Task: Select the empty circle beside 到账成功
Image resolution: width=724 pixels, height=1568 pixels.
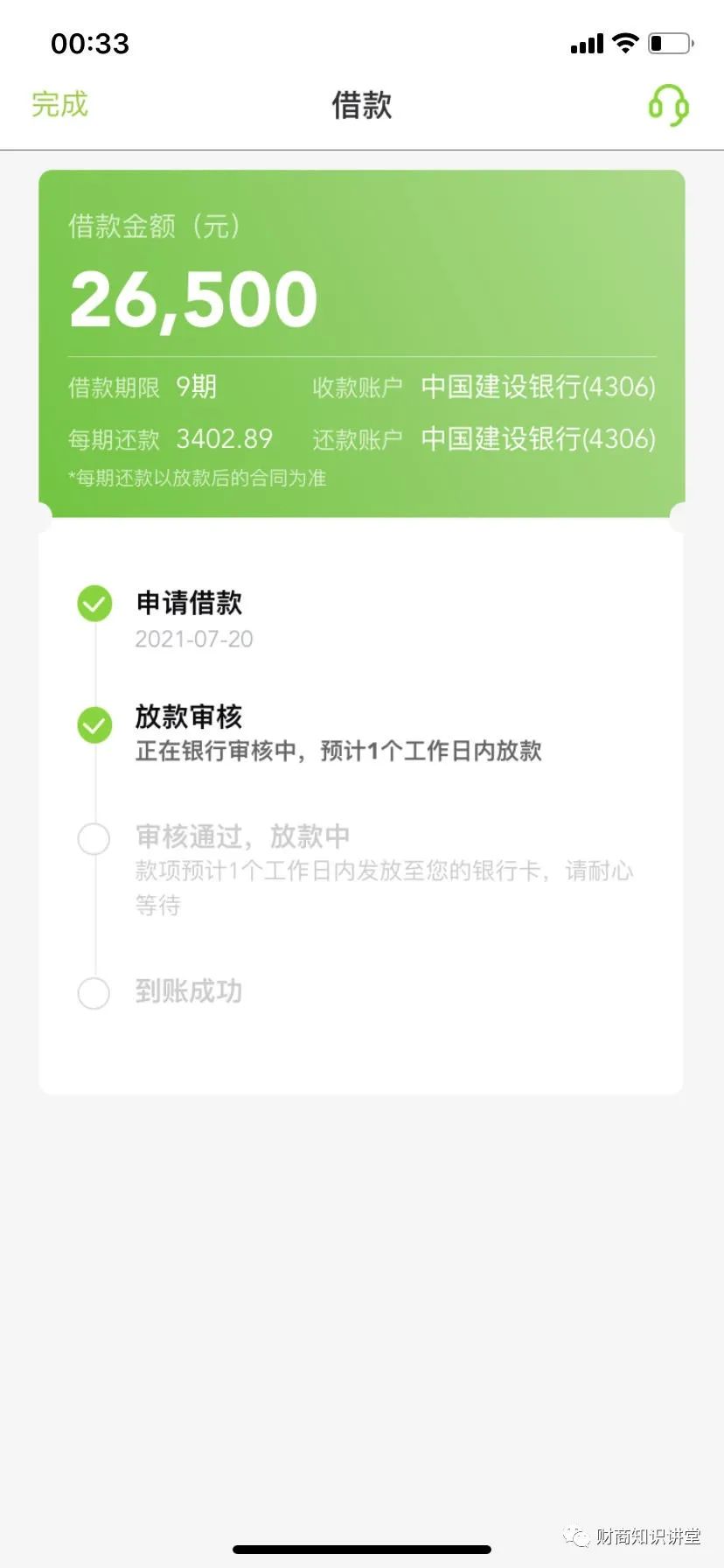Action: click(x=94, y=993)
